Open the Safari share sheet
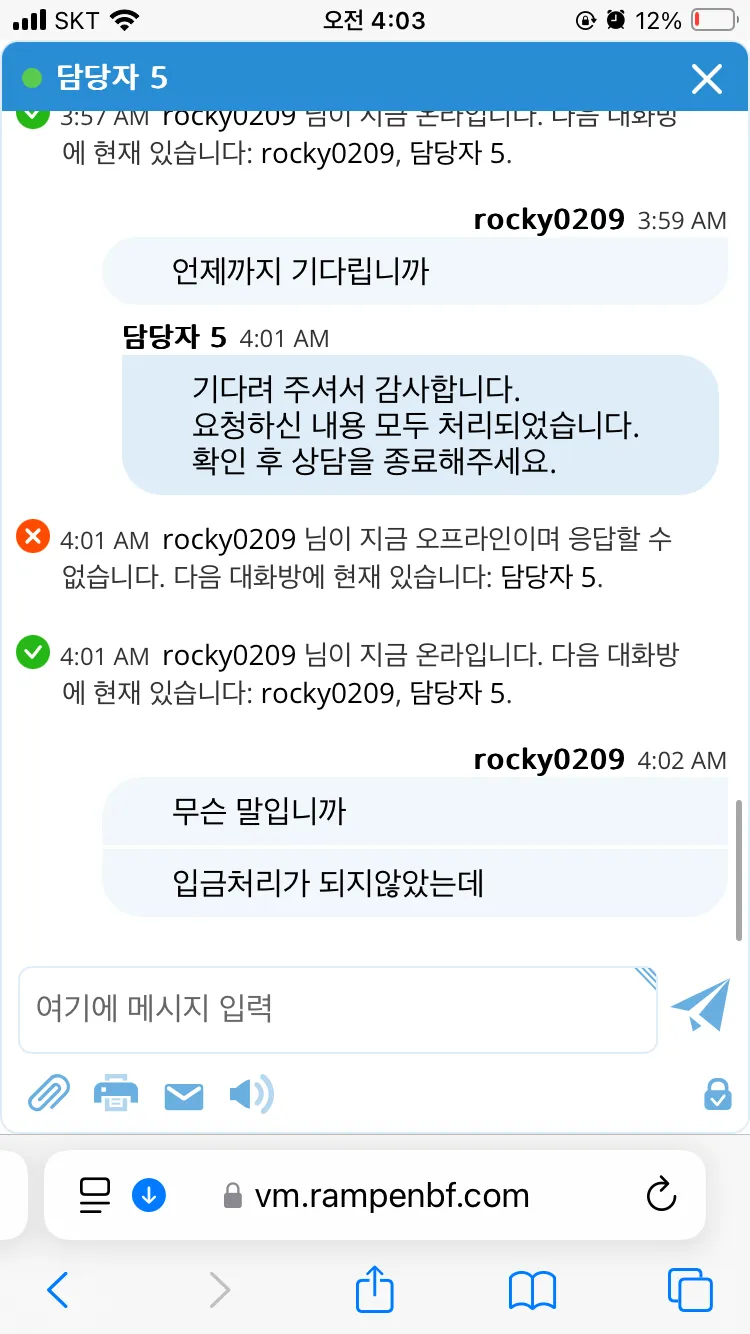750x1334 pixels. pos(375,1288)
